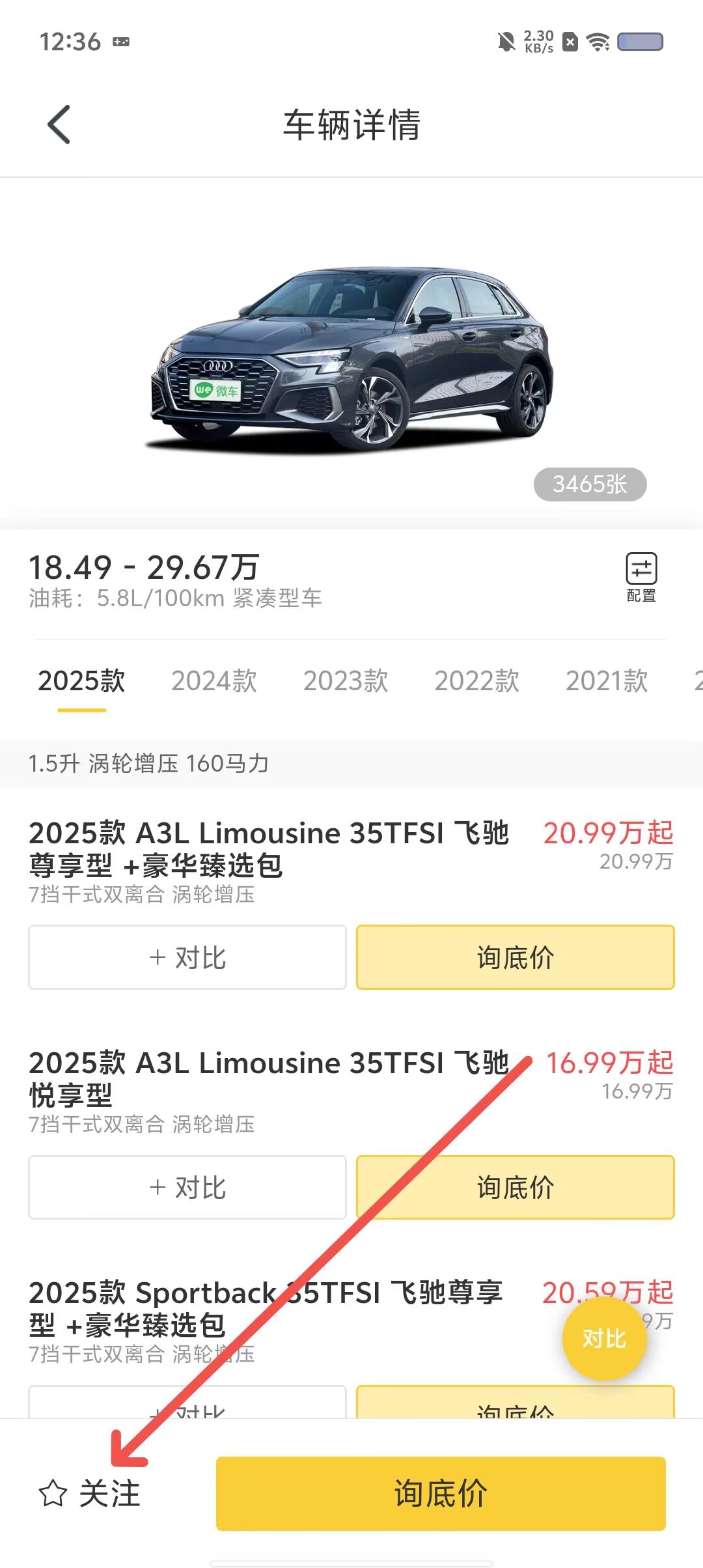Switch to the 2022款 tab

[477, 681]
